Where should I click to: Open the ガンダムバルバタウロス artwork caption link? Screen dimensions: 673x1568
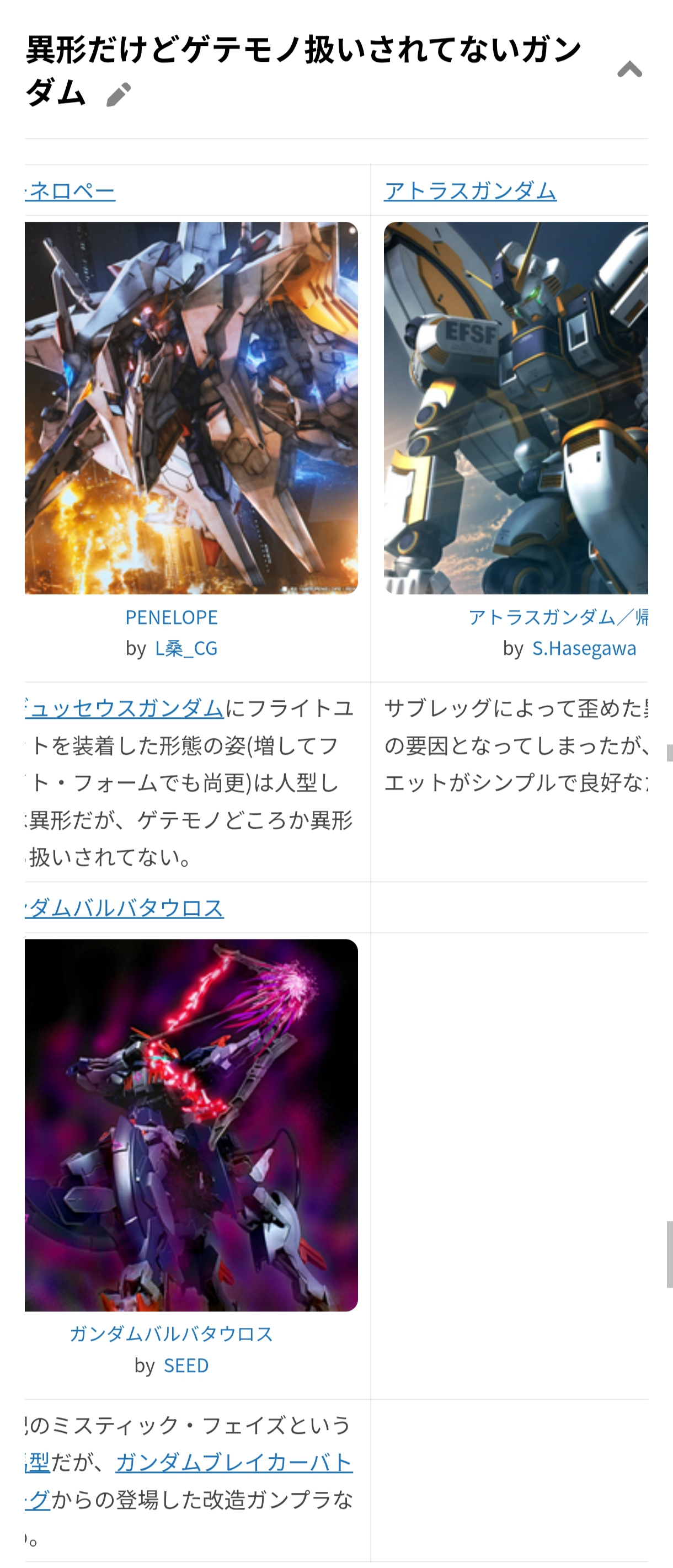pyautogui.click(x=171, y=1334)
